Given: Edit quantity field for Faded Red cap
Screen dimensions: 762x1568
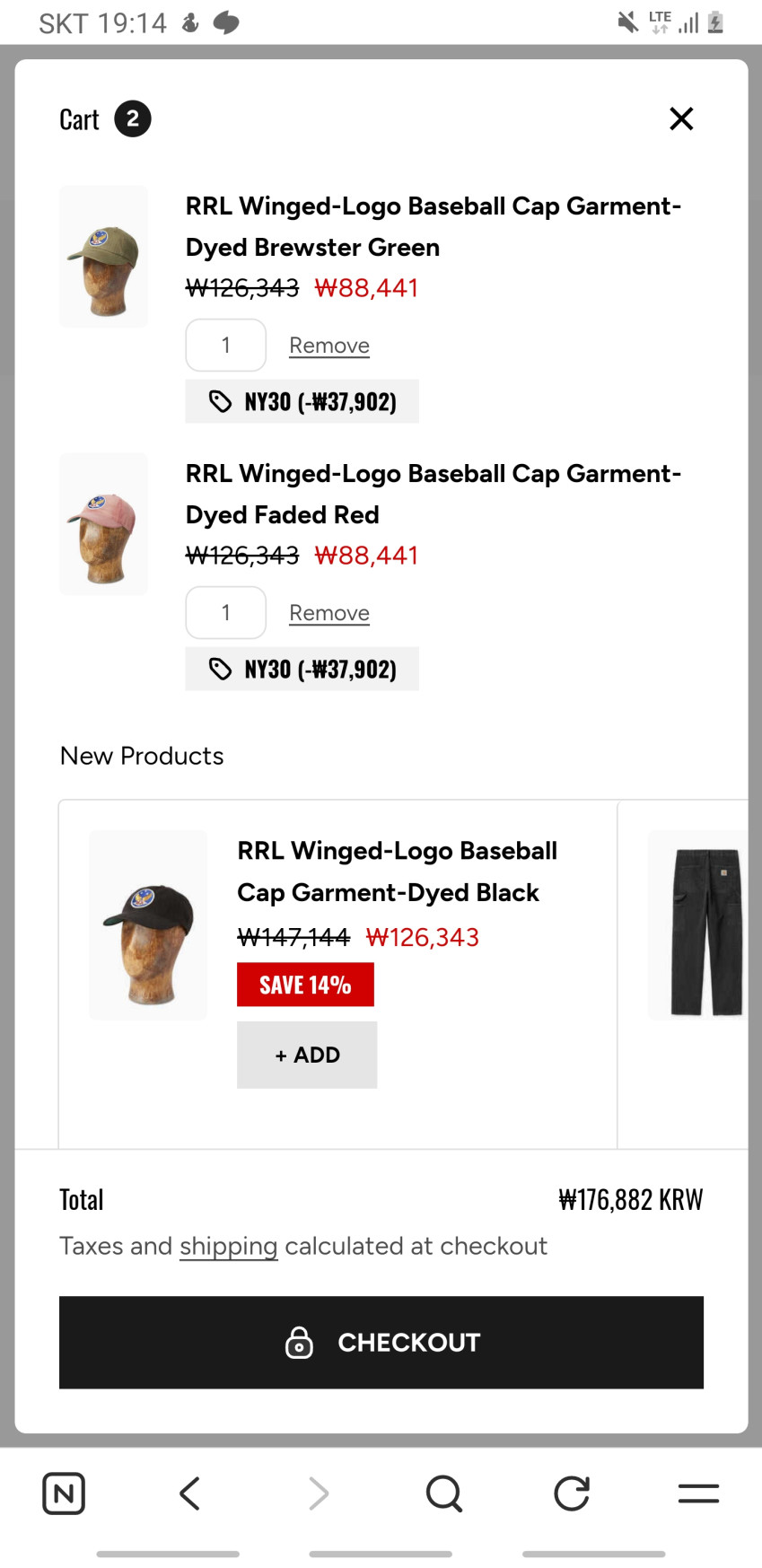Looking at the screenshot, I should click(x=226, y=613).
